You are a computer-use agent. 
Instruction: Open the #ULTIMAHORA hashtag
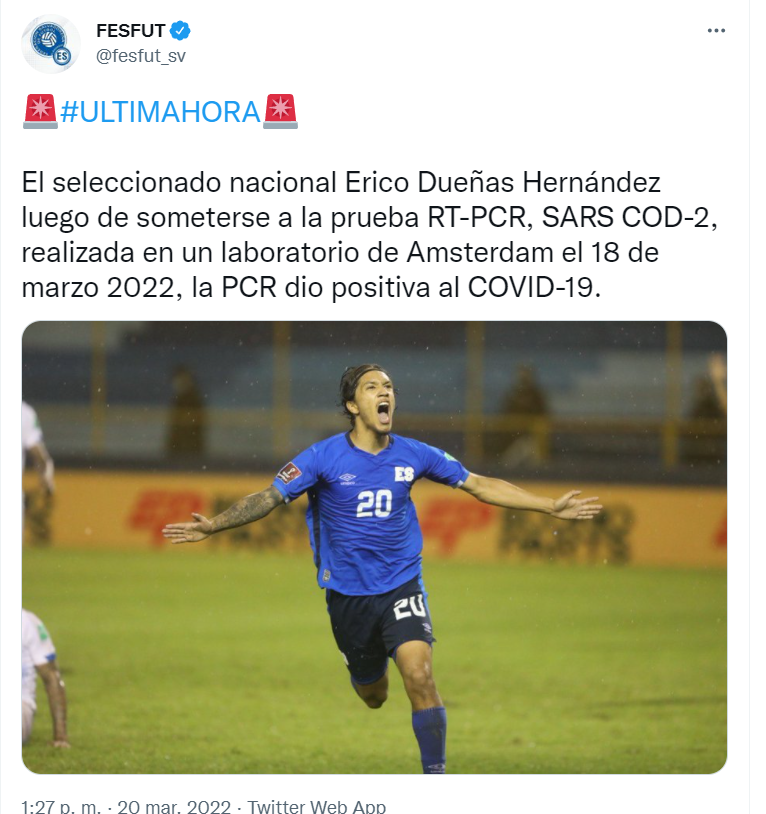pyautogui.click(x=160, y=111)
